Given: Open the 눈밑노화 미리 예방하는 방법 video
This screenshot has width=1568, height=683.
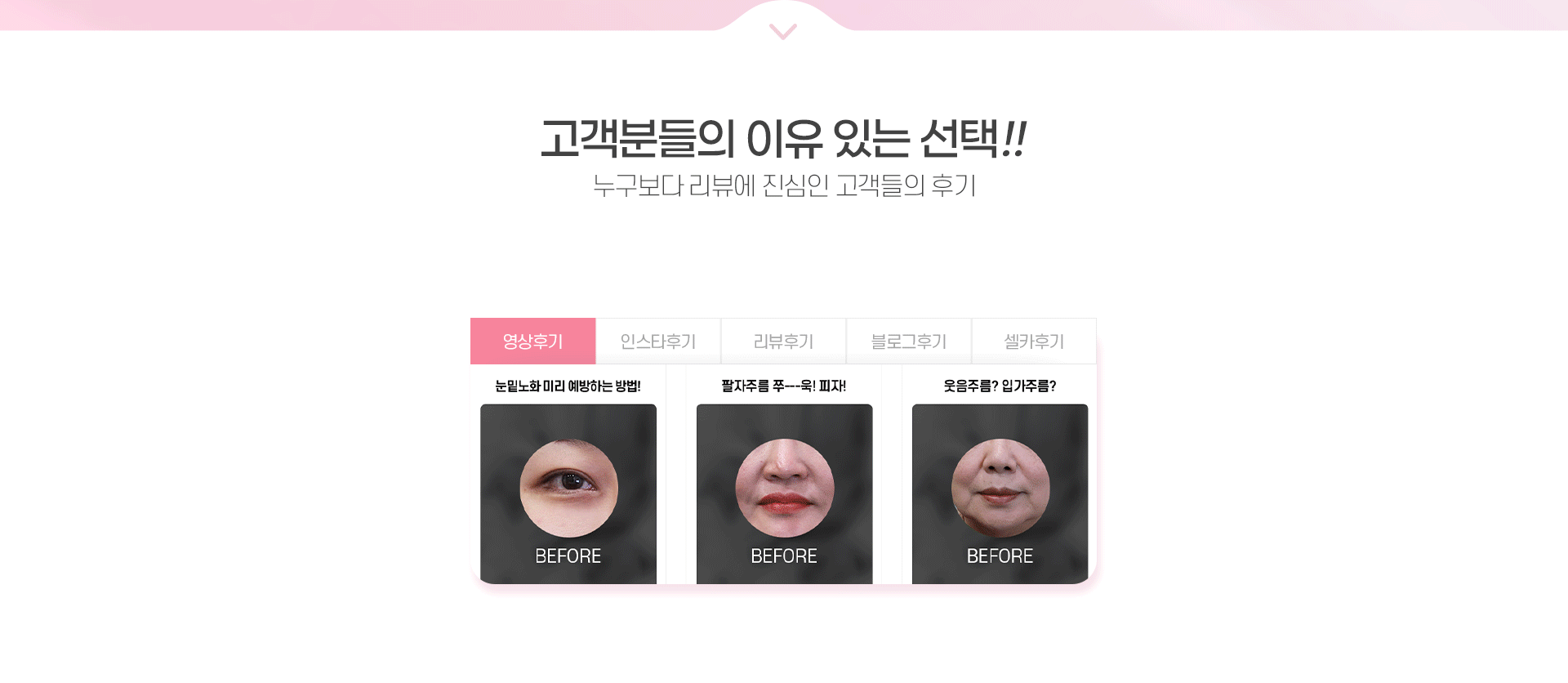Looking at the screenshot, I should click(568, 493).
